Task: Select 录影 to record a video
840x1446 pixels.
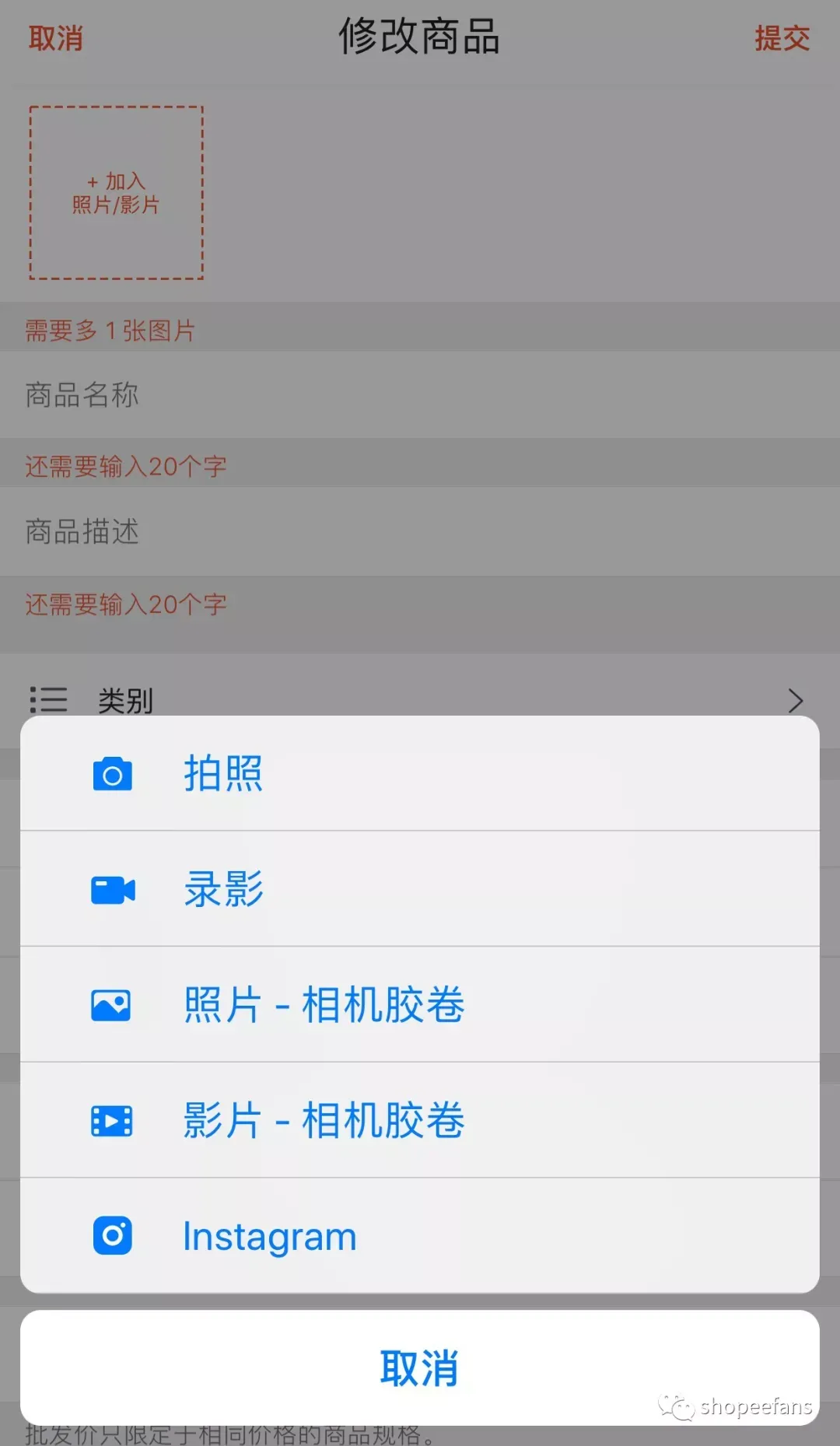Action: coord(420,888)
